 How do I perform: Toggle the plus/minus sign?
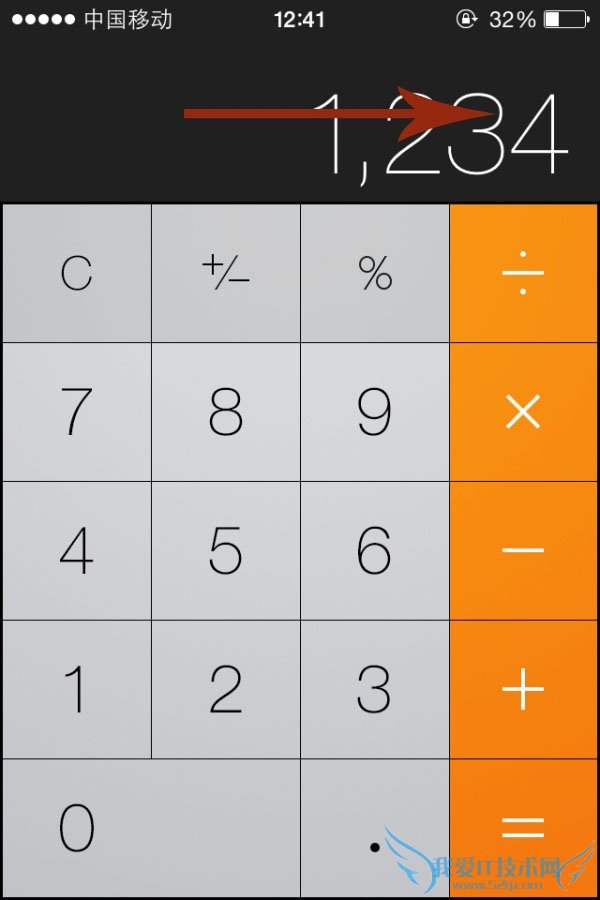pyautogui.click(x=225, y=273)
